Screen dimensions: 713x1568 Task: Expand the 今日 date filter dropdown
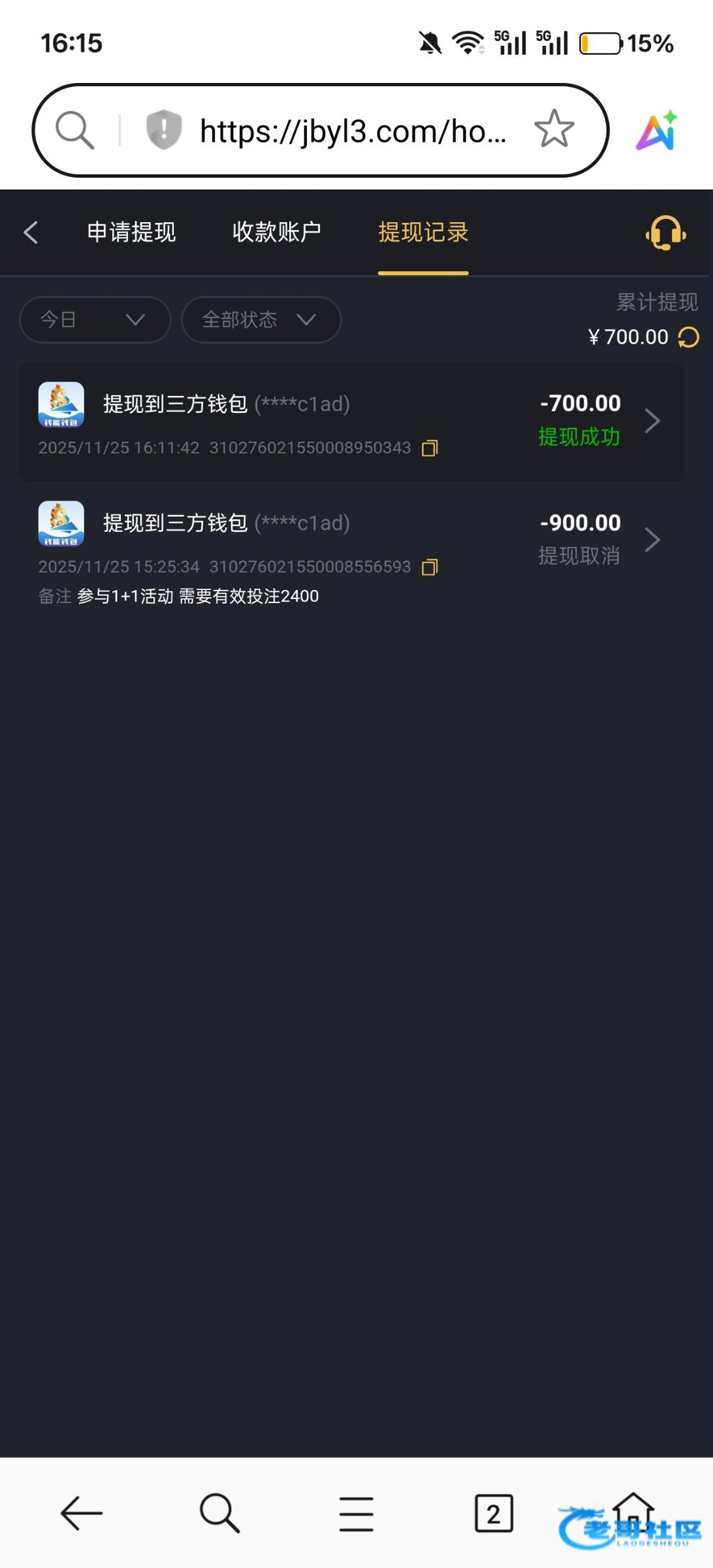pos(95,319)
